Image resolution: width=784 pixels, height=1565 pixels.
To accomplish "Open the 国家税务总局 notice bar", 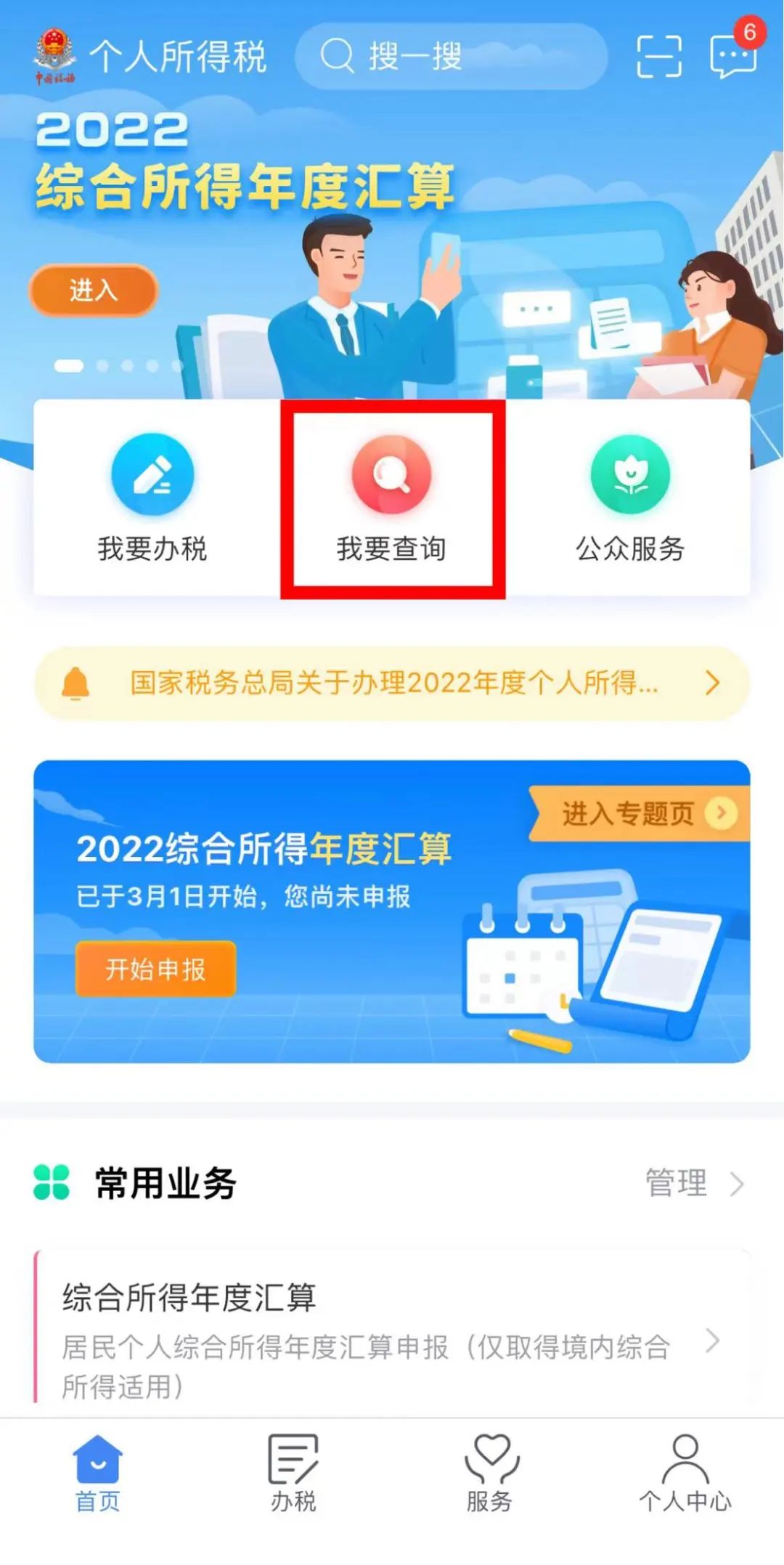I will click(x=391, y=683).
